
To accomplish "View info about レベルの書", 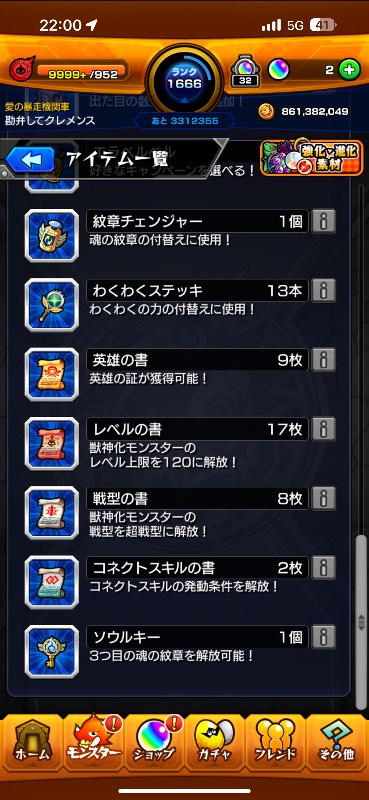I will click(324, 429).
